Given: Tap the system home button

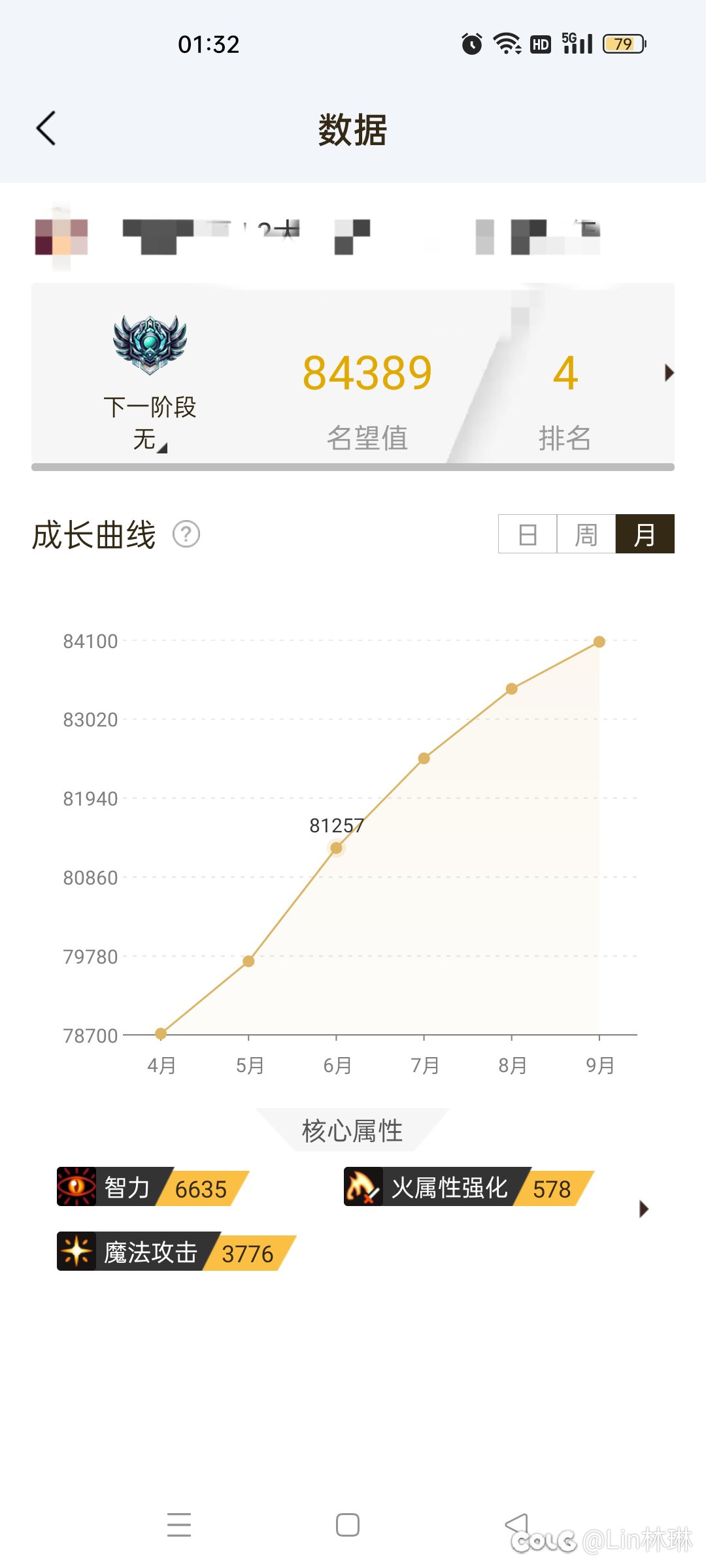Looking at the screenshot, I should click(x=347, y=1525).
